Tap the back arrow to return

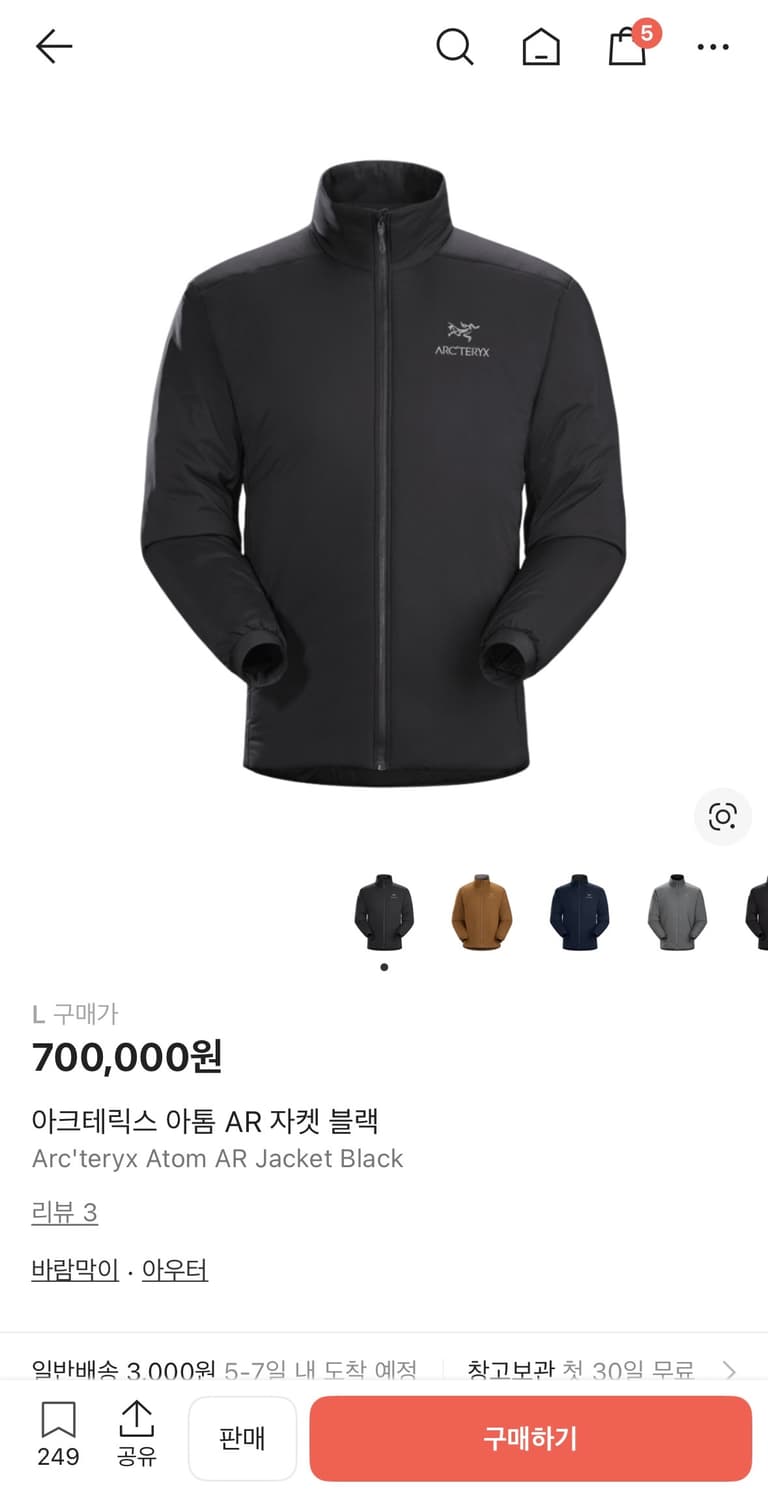55,46
